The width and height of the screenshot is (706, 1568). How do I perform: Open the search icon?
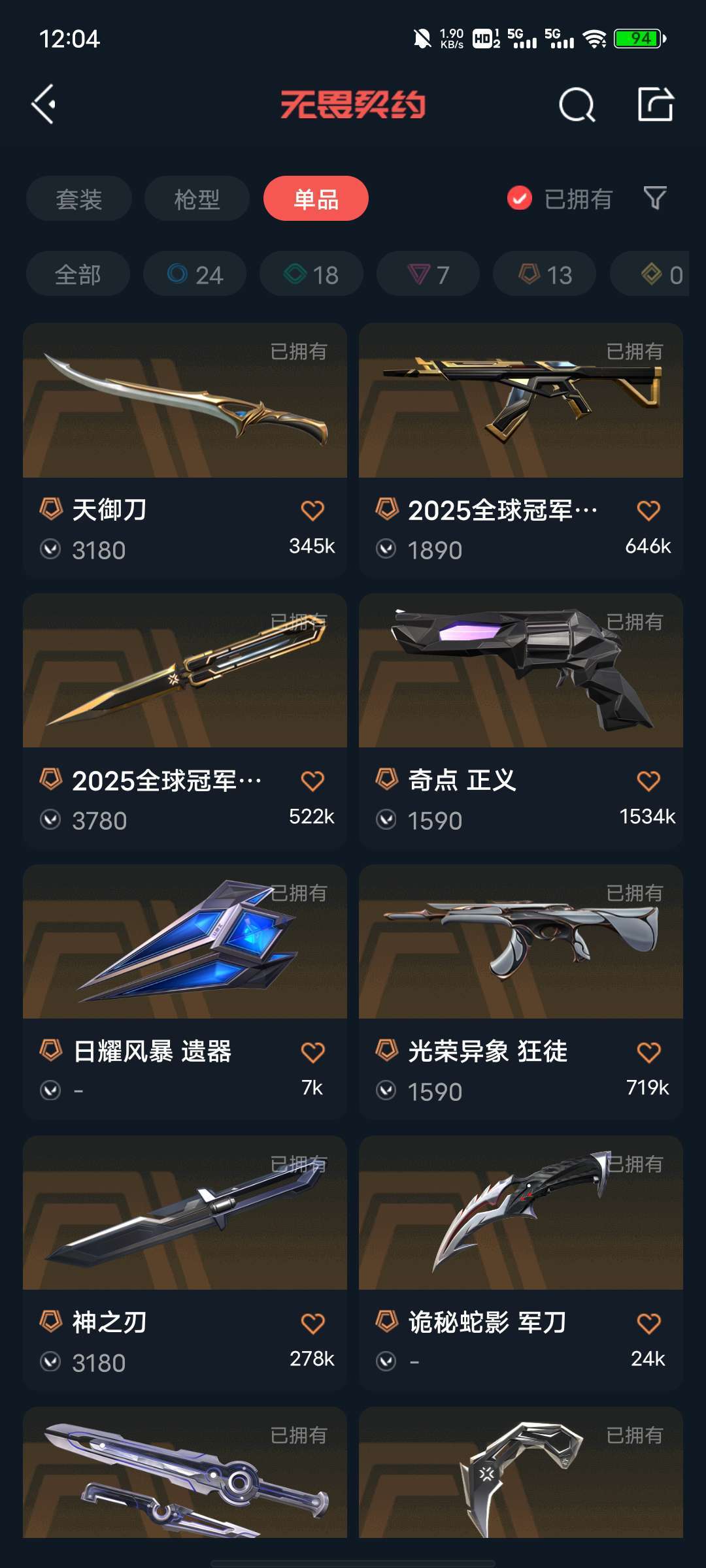click(x=577, y=105)
